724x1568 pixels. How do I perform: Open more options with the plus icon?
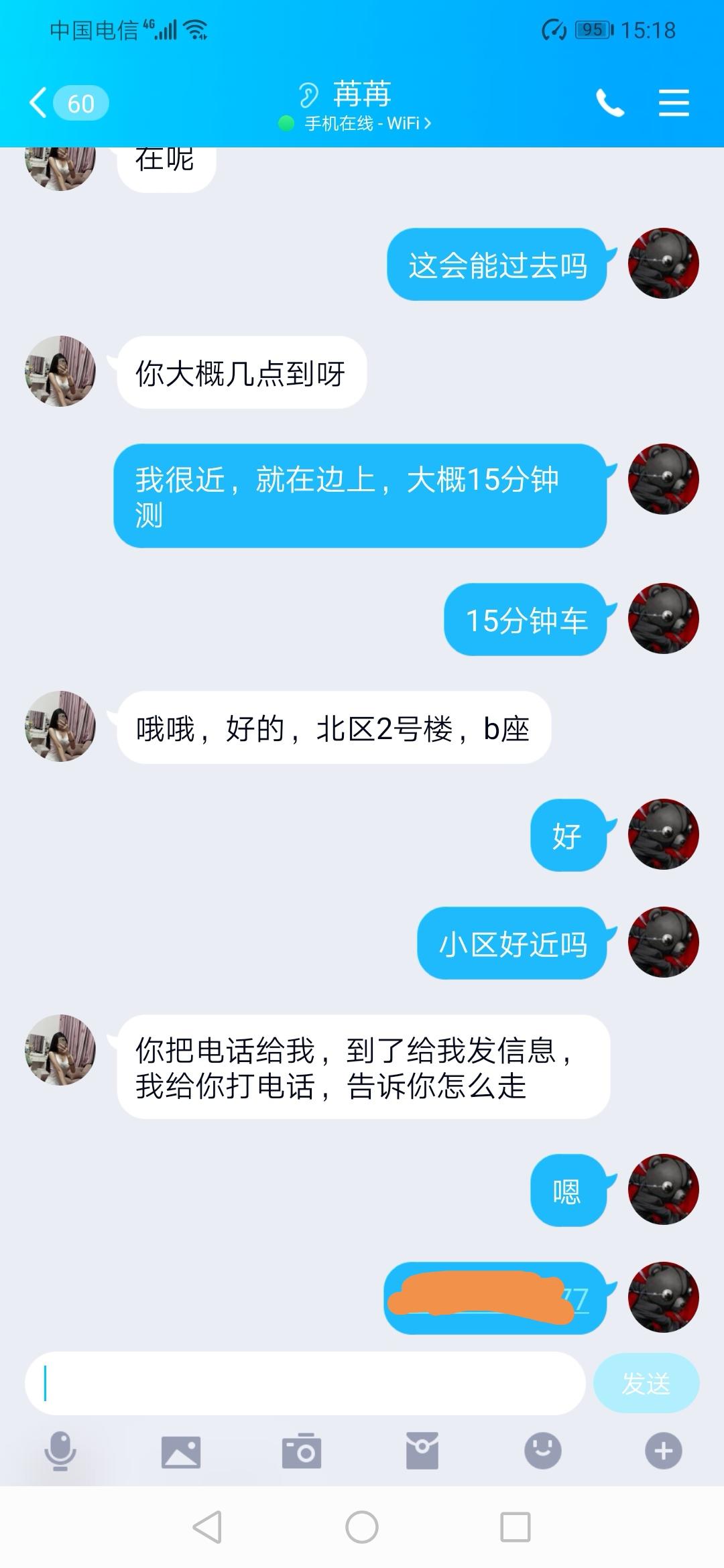point(664,1451)
